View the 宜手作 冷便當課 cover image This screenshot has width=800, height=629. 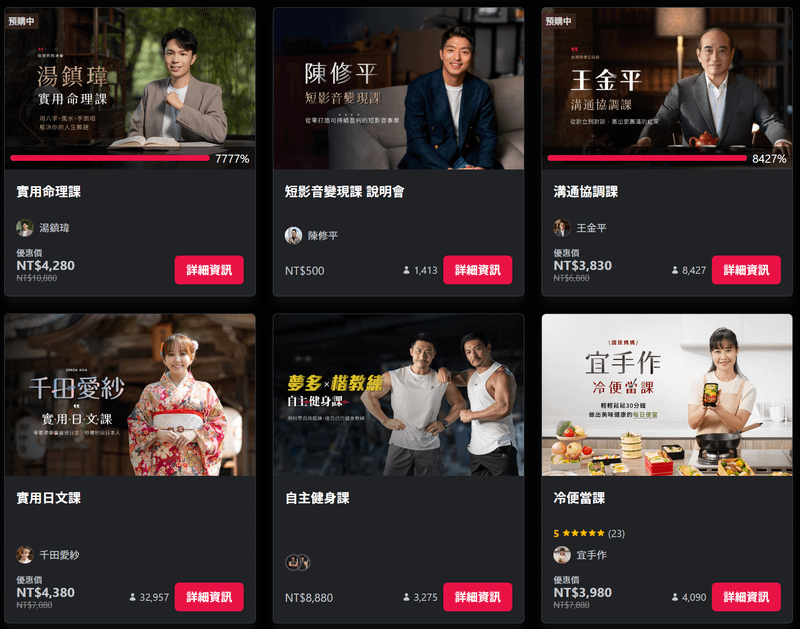click(x=666, y=395)
